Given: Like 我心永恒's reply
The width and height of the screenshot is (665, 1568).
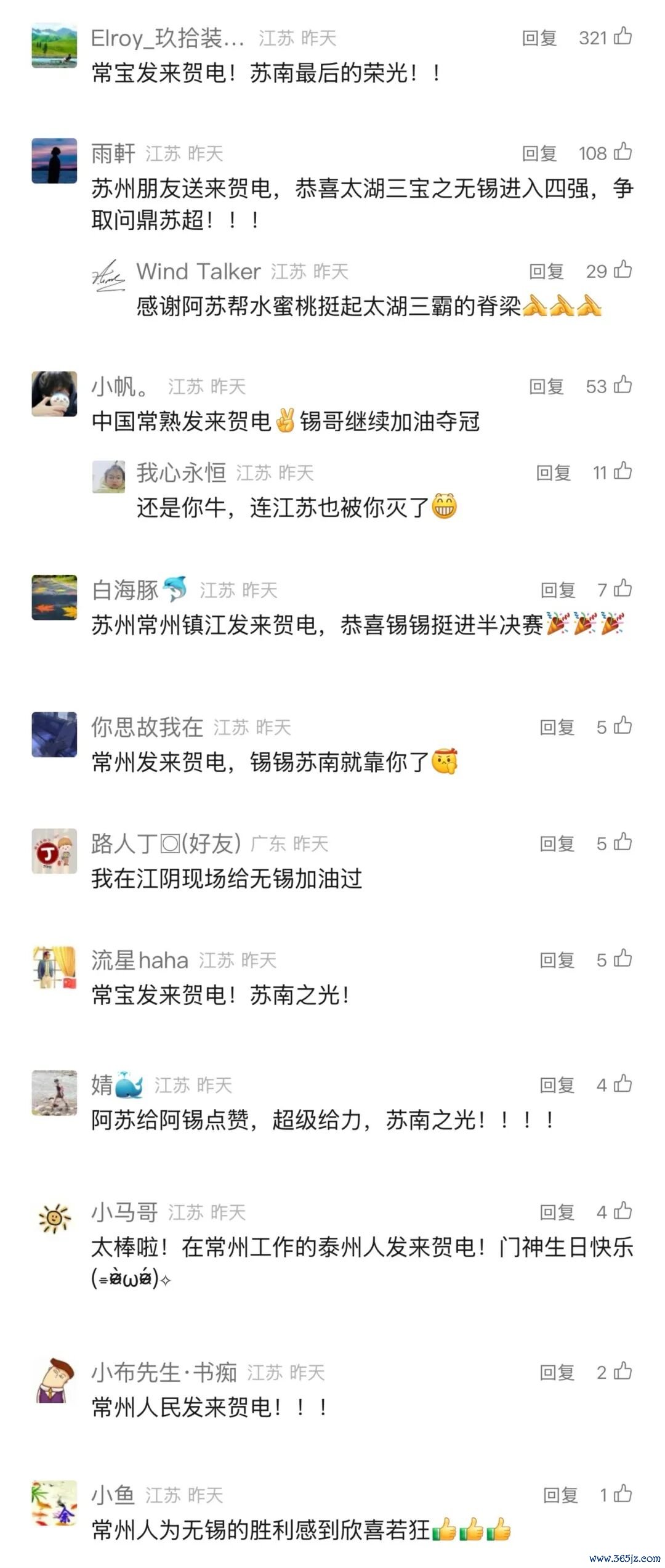Looking at the screenshot, I should 623,471.
